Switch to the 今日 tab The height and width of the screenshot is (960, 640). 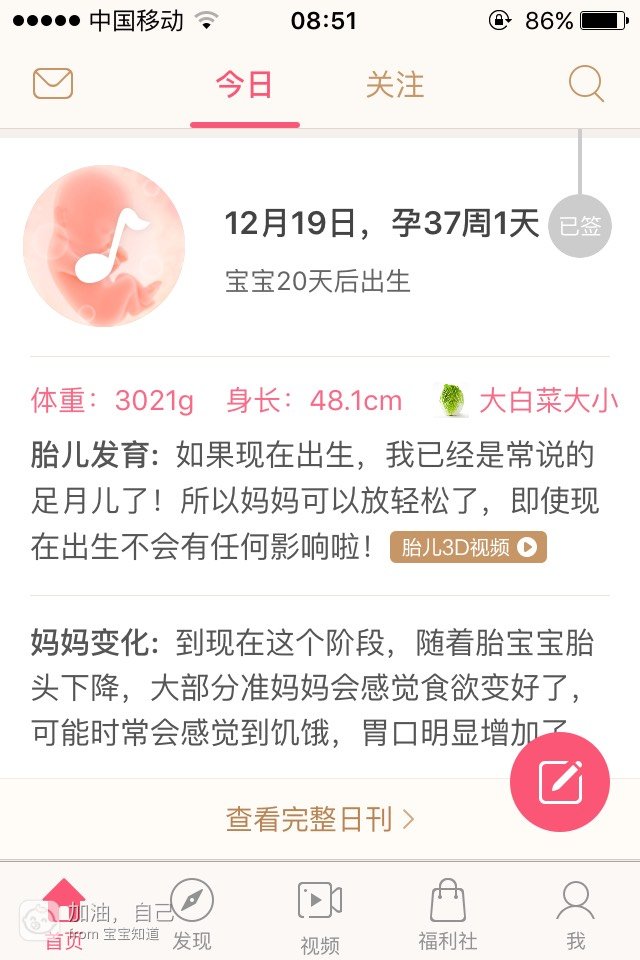click(245, 86)
